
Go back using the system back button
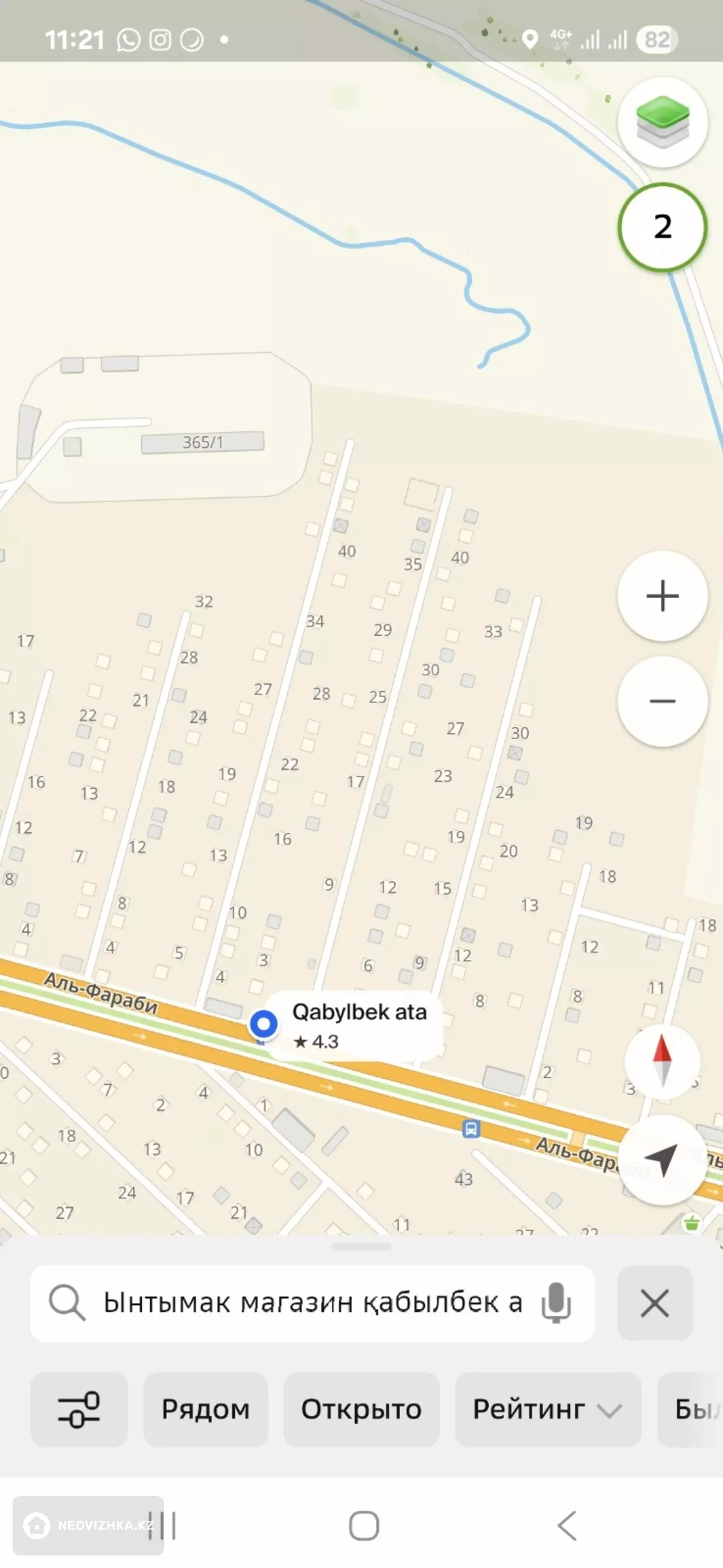(566, 1525)
